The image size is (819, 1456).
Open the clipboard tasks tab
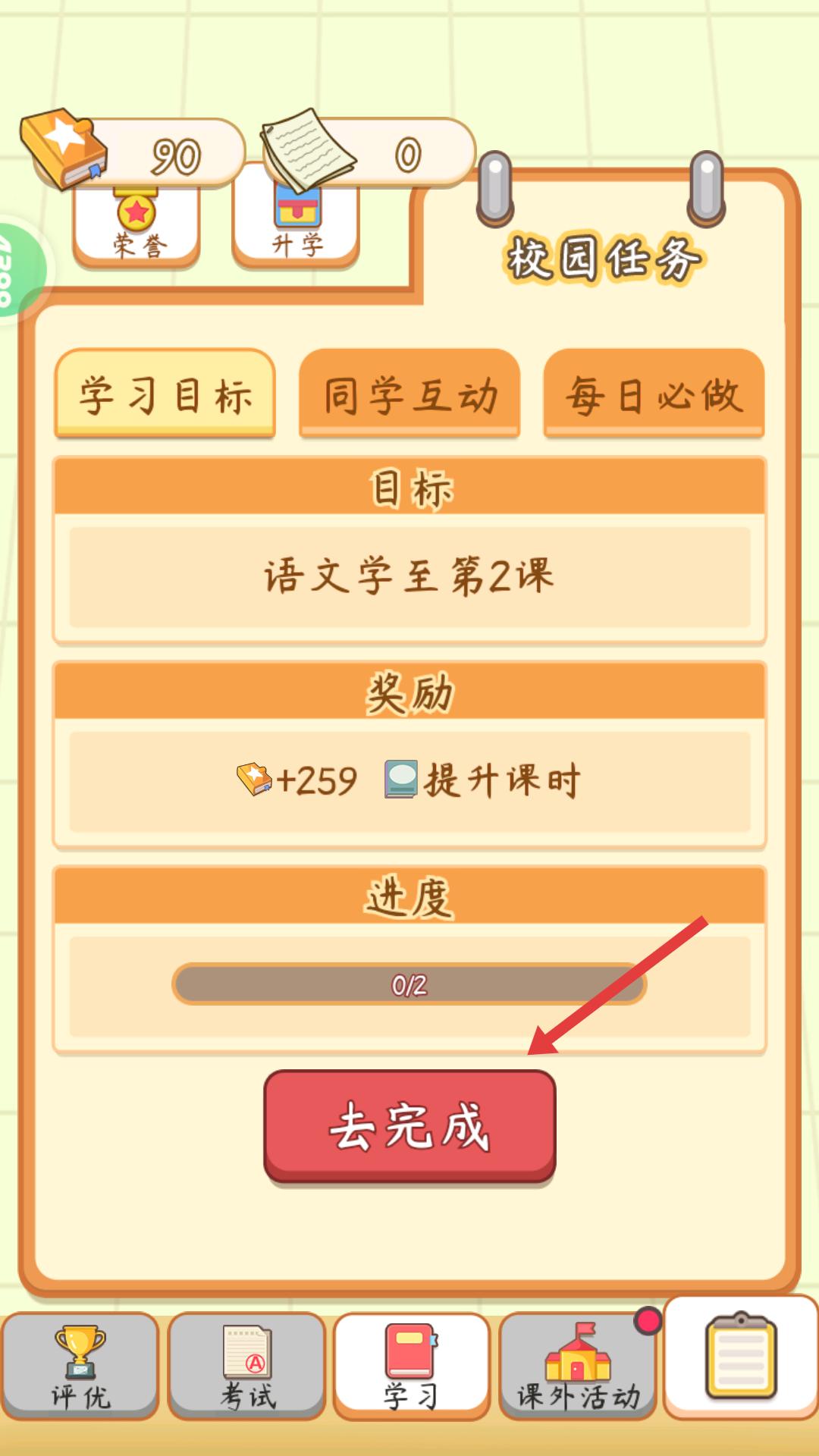point(741,1356)
